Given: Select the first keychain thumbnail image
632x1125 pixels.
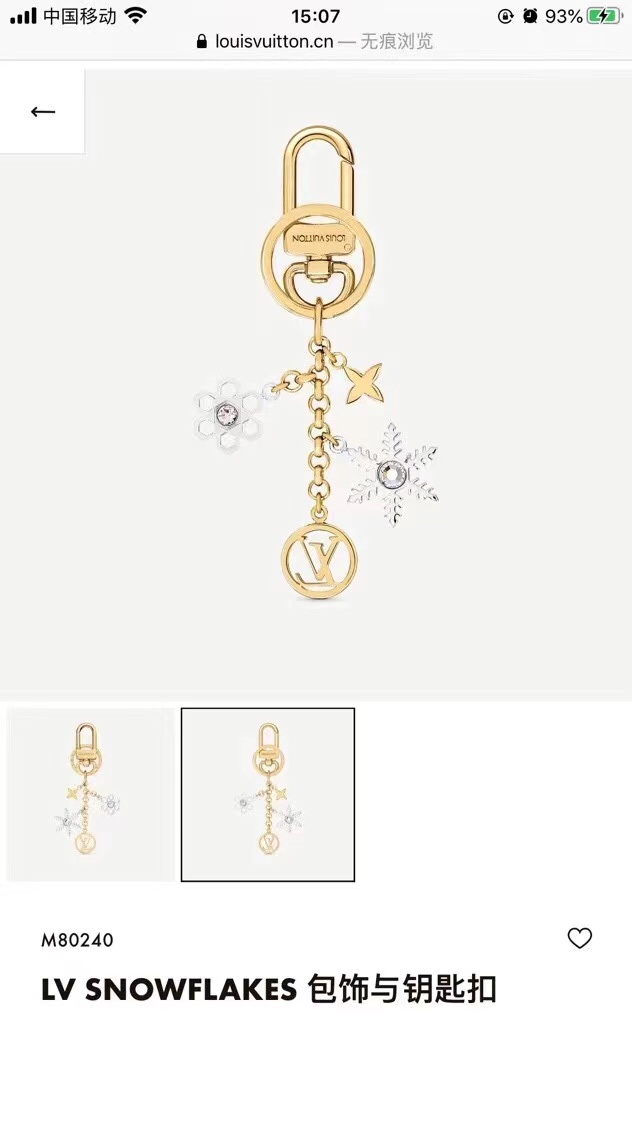Looking at the screenshot, I should [x=90, y=794].
